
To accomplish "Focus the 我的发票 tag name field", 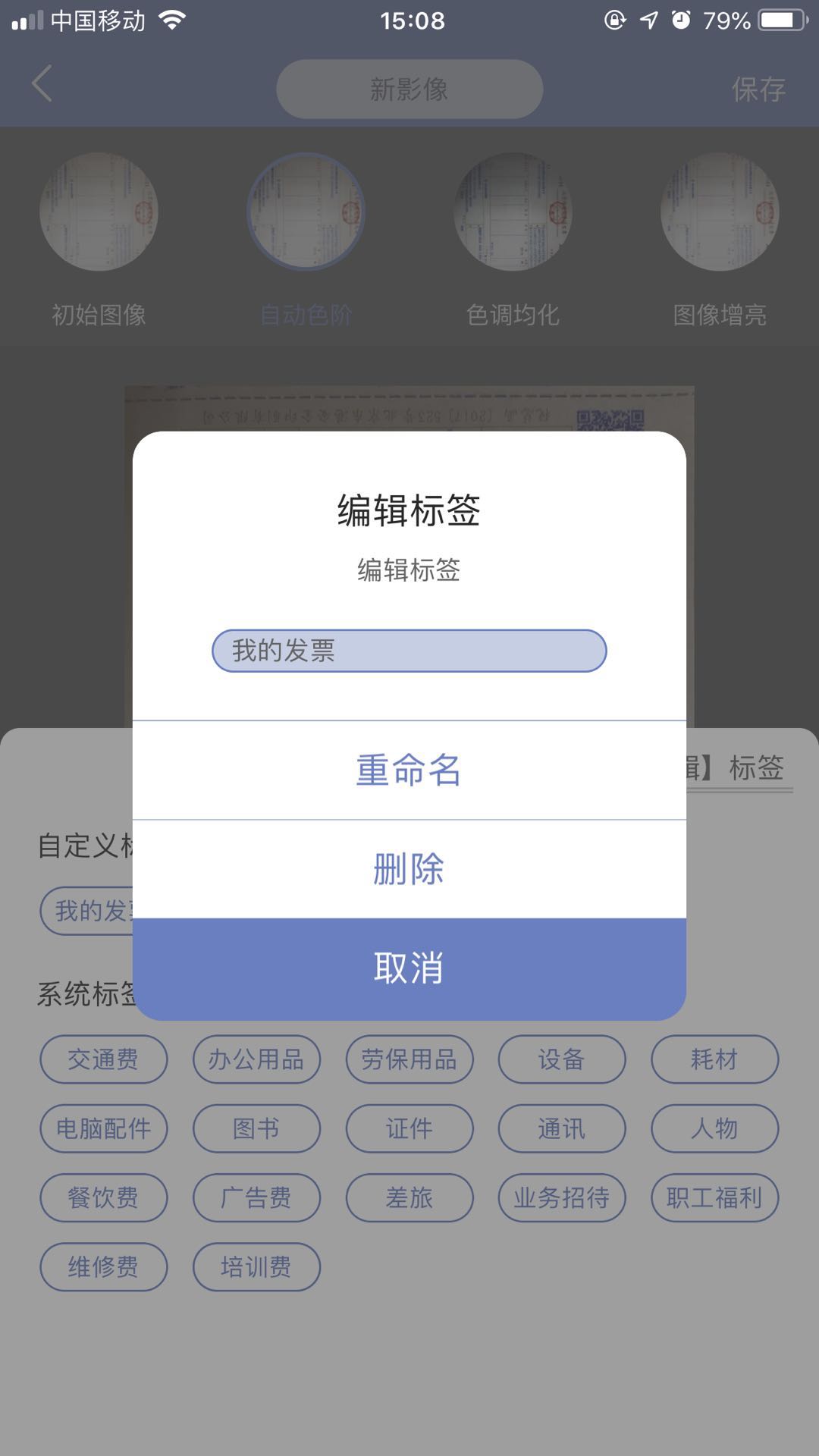I will [409, 651].
